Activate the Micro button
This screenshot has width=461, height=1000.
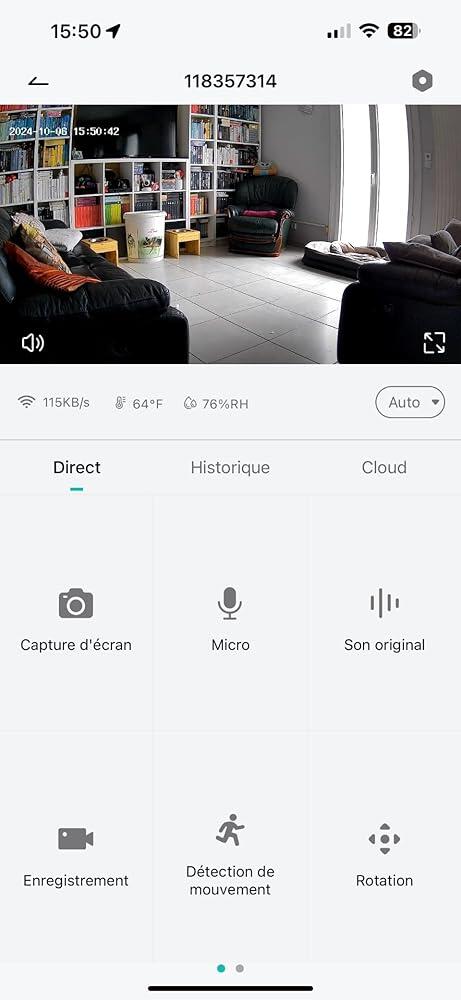[x=230, y=620]
